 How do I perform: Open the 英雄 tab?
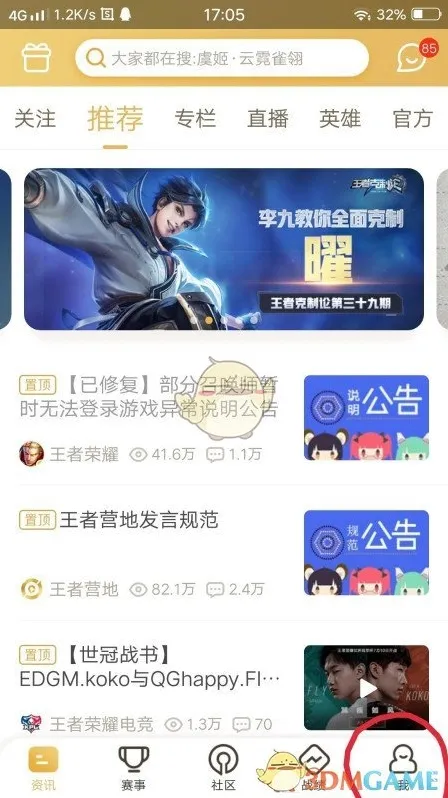pyautogui.click(x=340, y=119)
